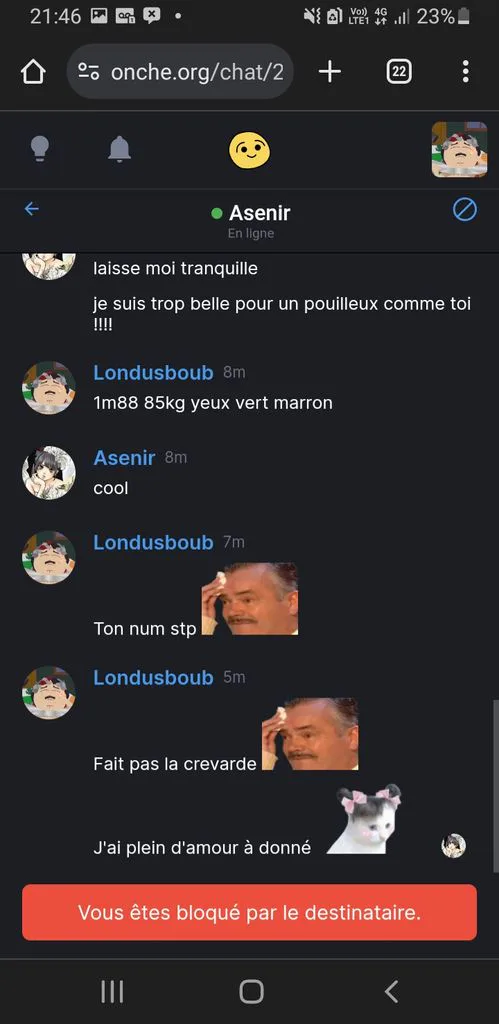Open the notifications bell
The image size is (499, 1024).
120,150
